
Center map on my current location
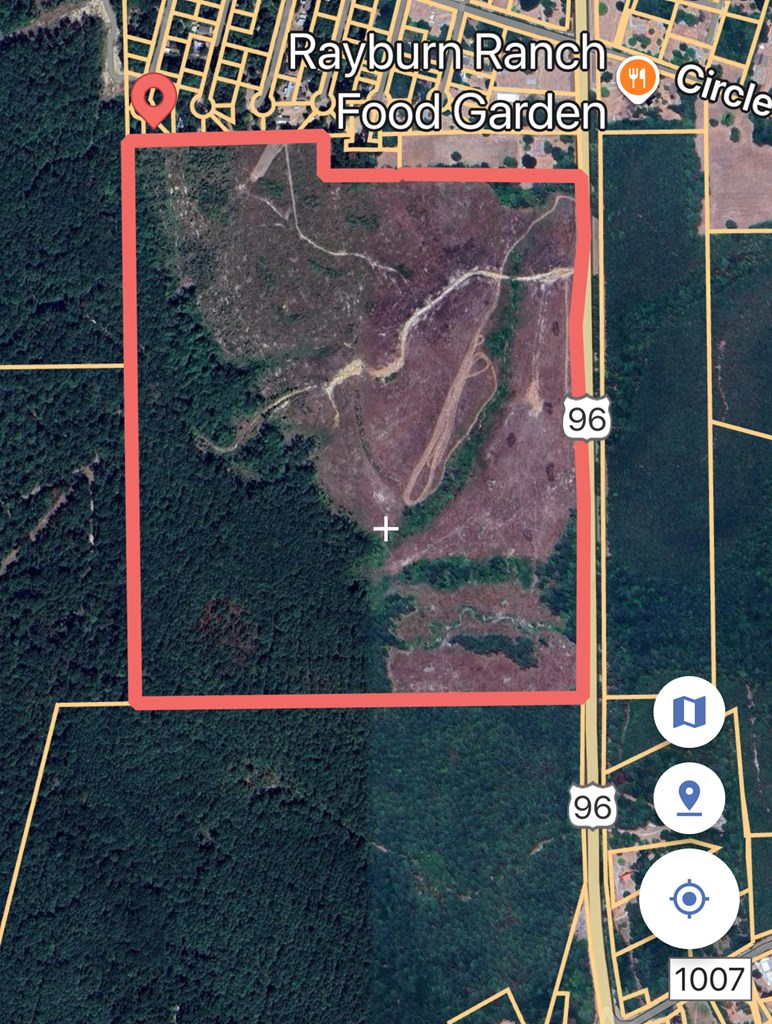point(689,898)
